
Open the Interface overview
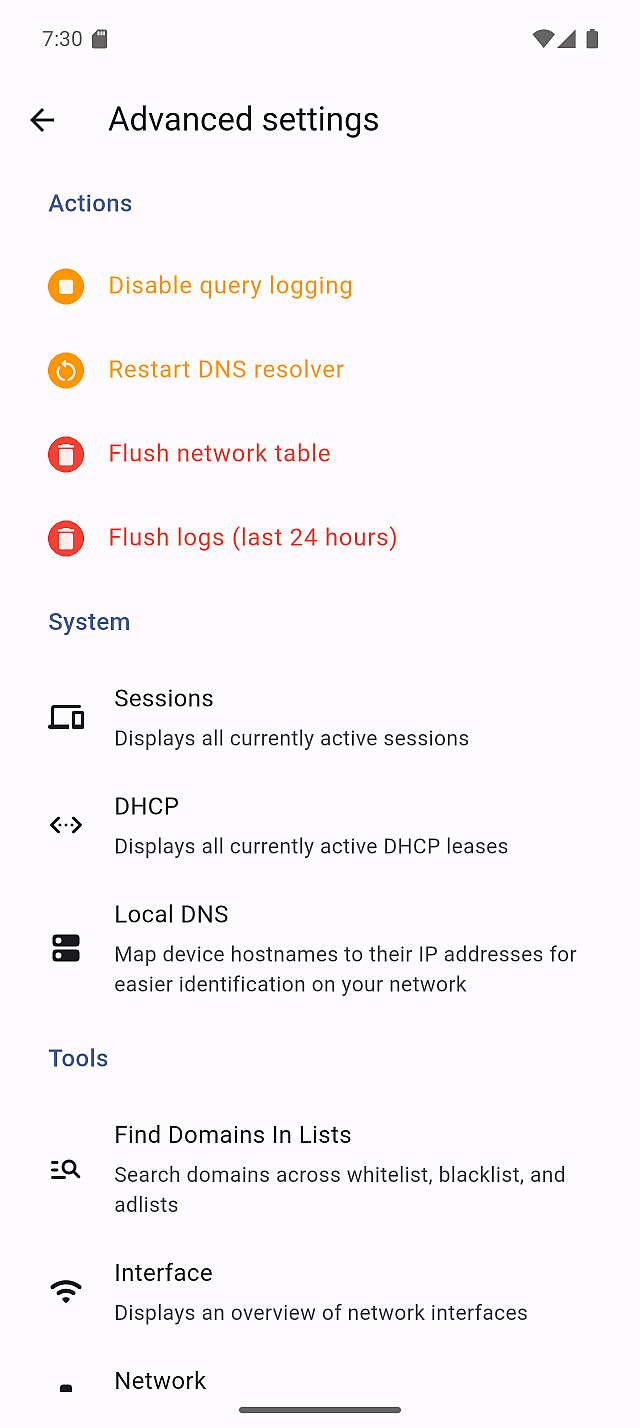(x=320, y=1292)
